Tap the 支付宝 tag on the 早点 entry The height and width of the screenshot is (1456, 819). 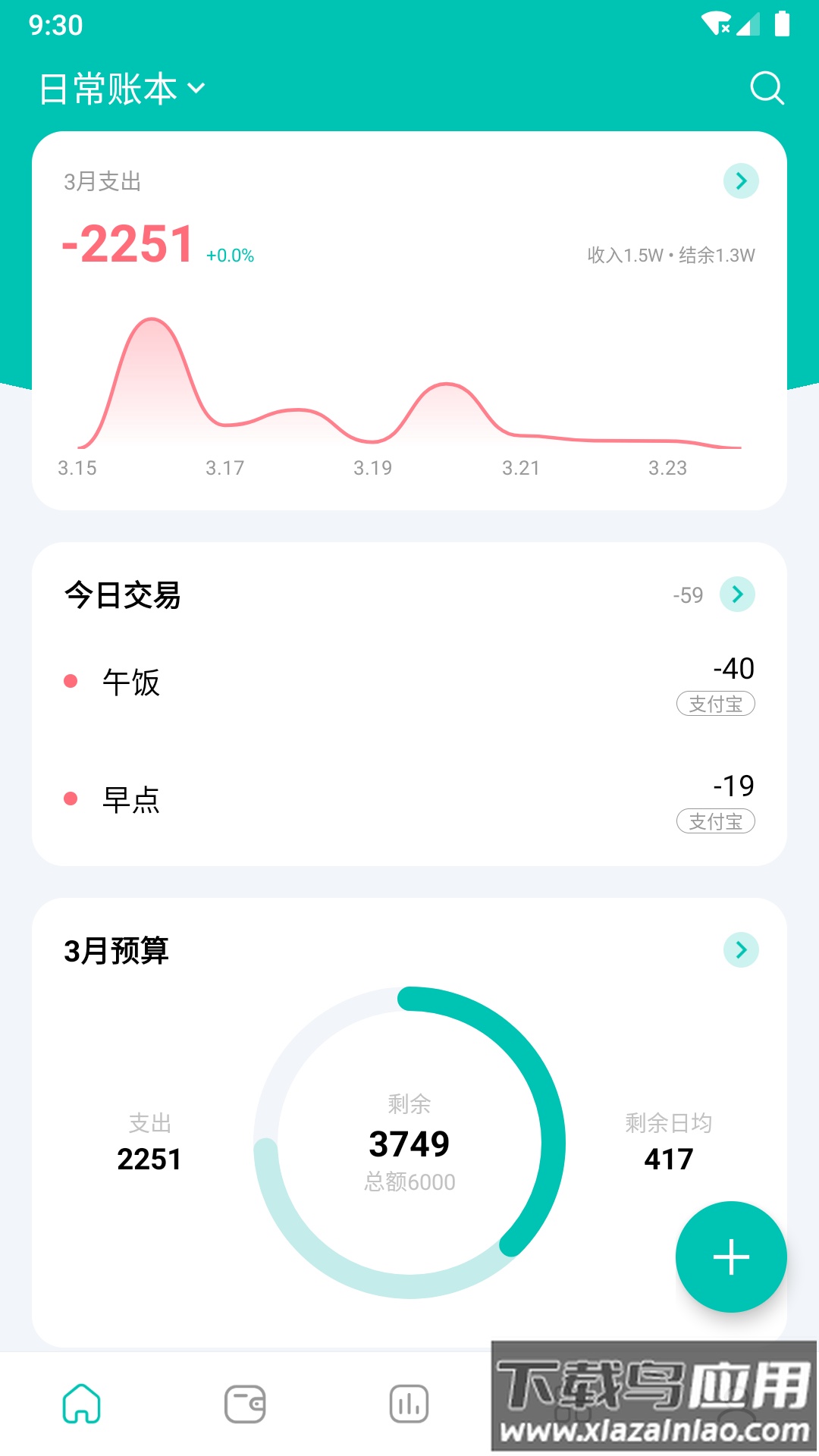(715, 821)
